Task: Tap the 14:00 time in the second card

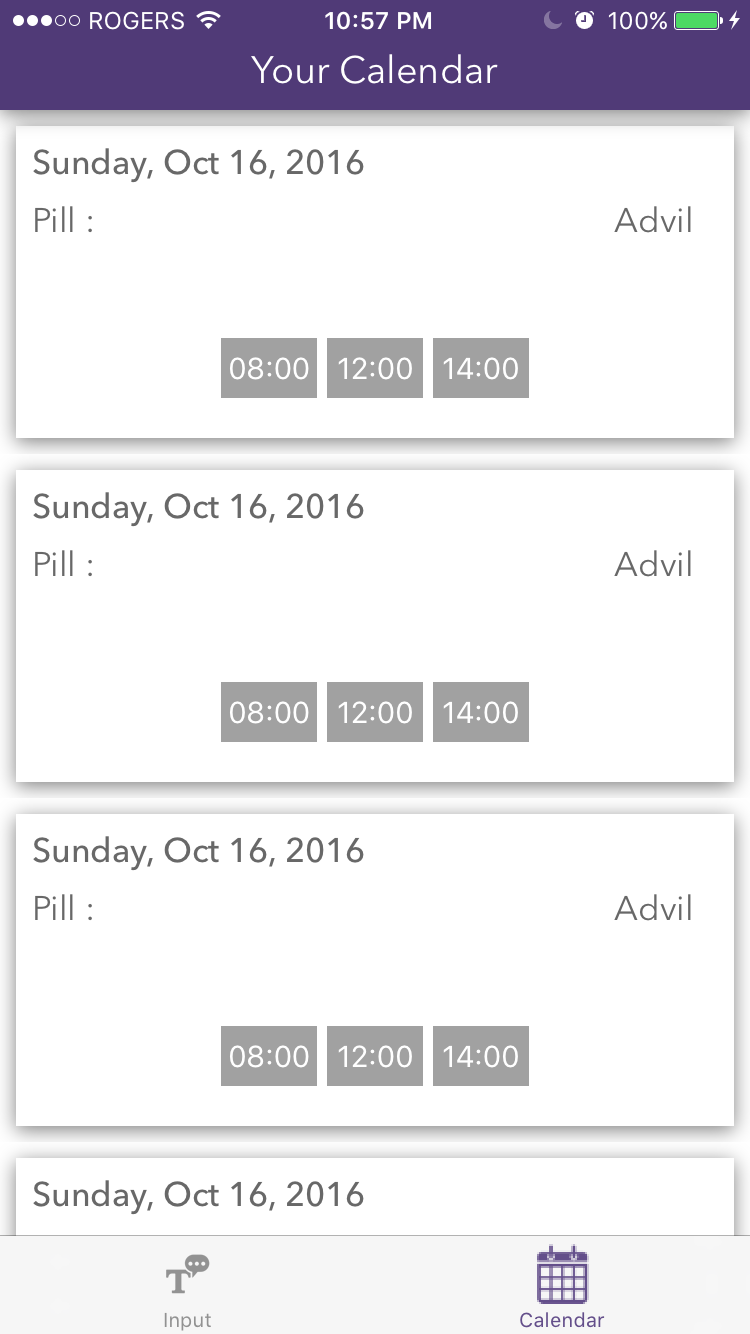Action: pos(481,712)
